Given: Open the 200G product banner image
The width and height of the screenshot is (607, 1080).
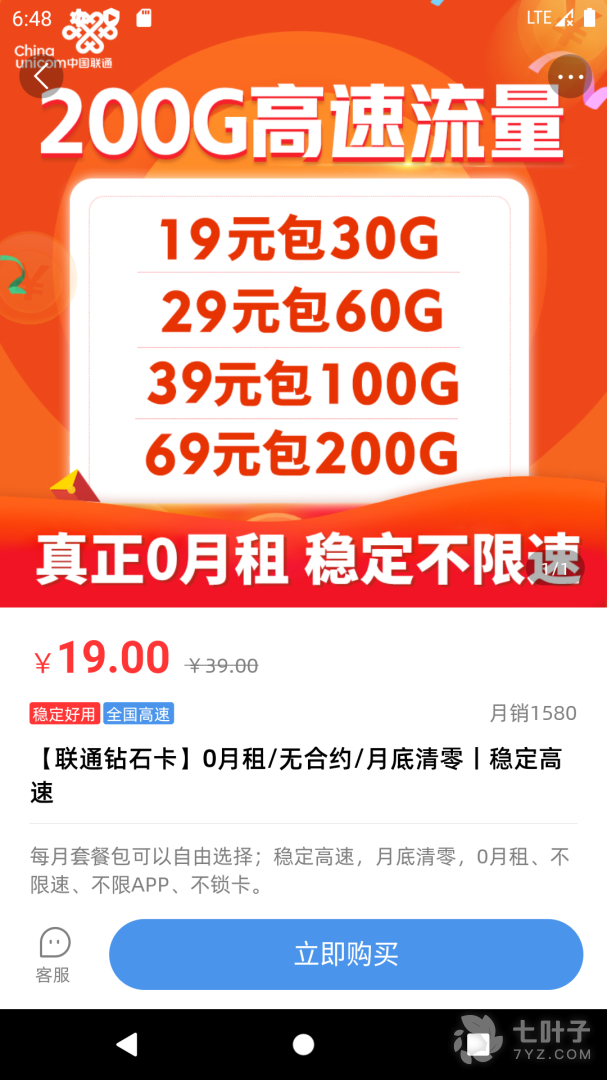Looking at the screenshot, I should 303,330.
